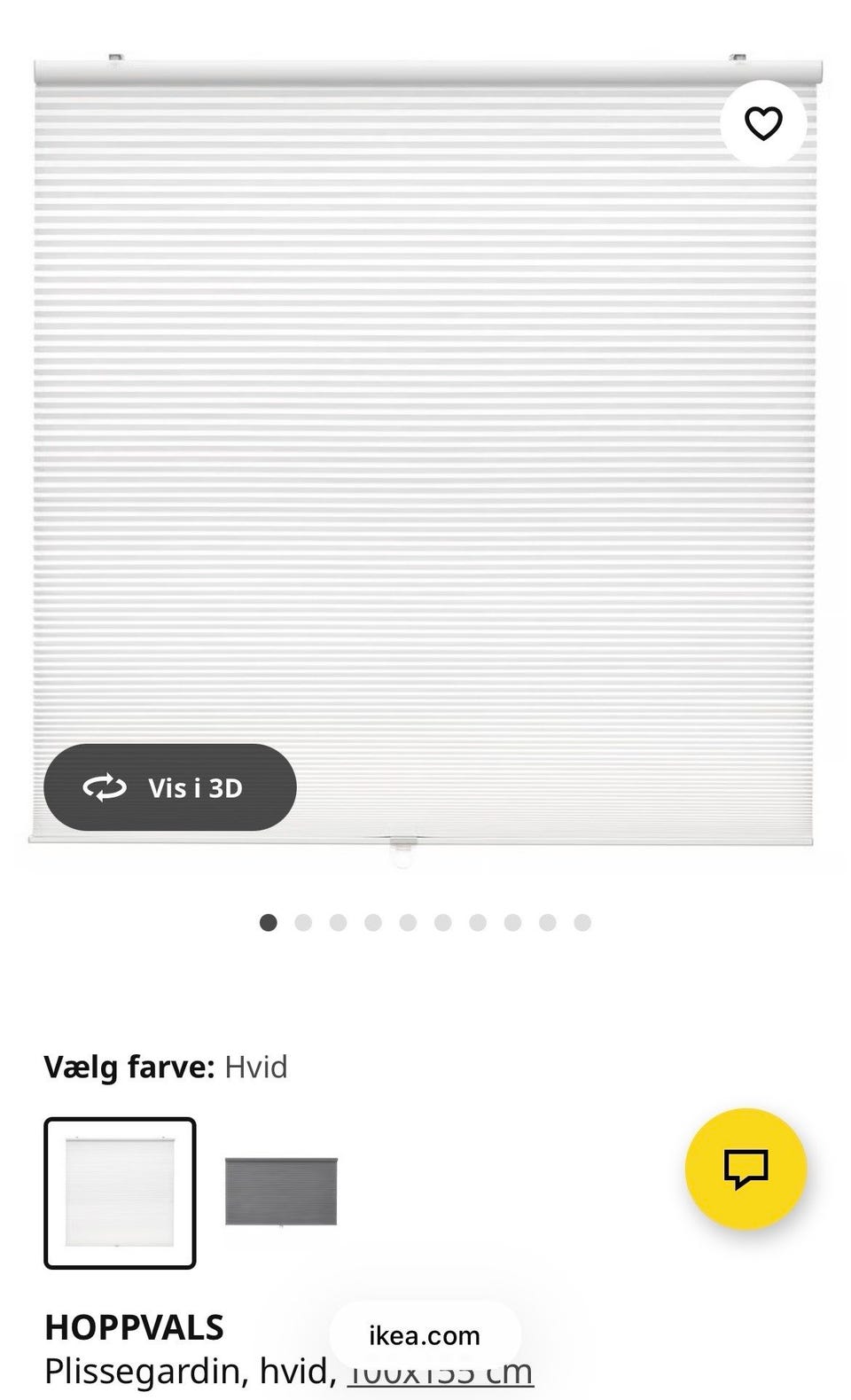Viewport: 851px width, 1400px height.
Task: Add HOPPVALS blind to favorites
Action: 763,123
